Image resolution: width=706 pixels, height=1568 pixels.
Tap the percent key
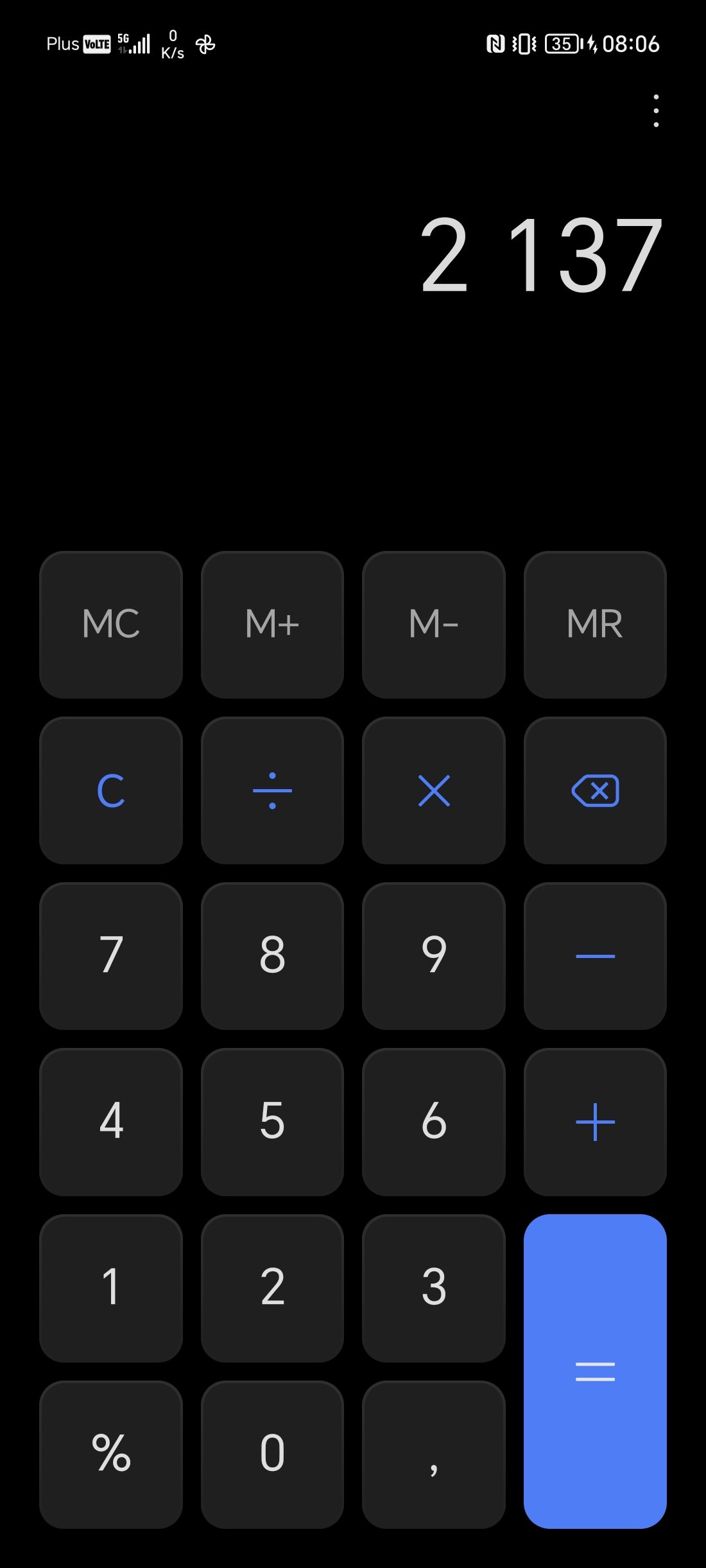tap(111, 1454)
